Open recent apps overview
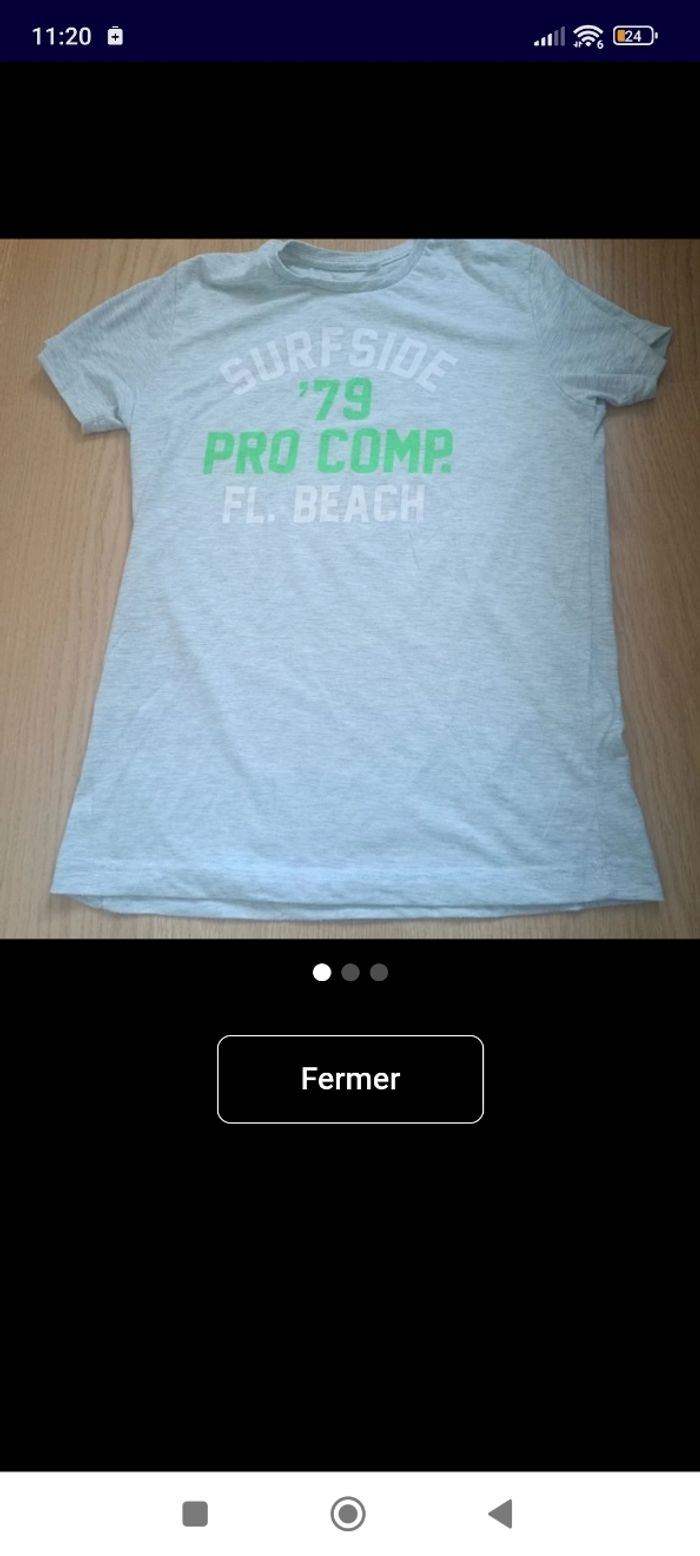The image size is (700, 1556). pyautogui.click(x=195, y=1514)
